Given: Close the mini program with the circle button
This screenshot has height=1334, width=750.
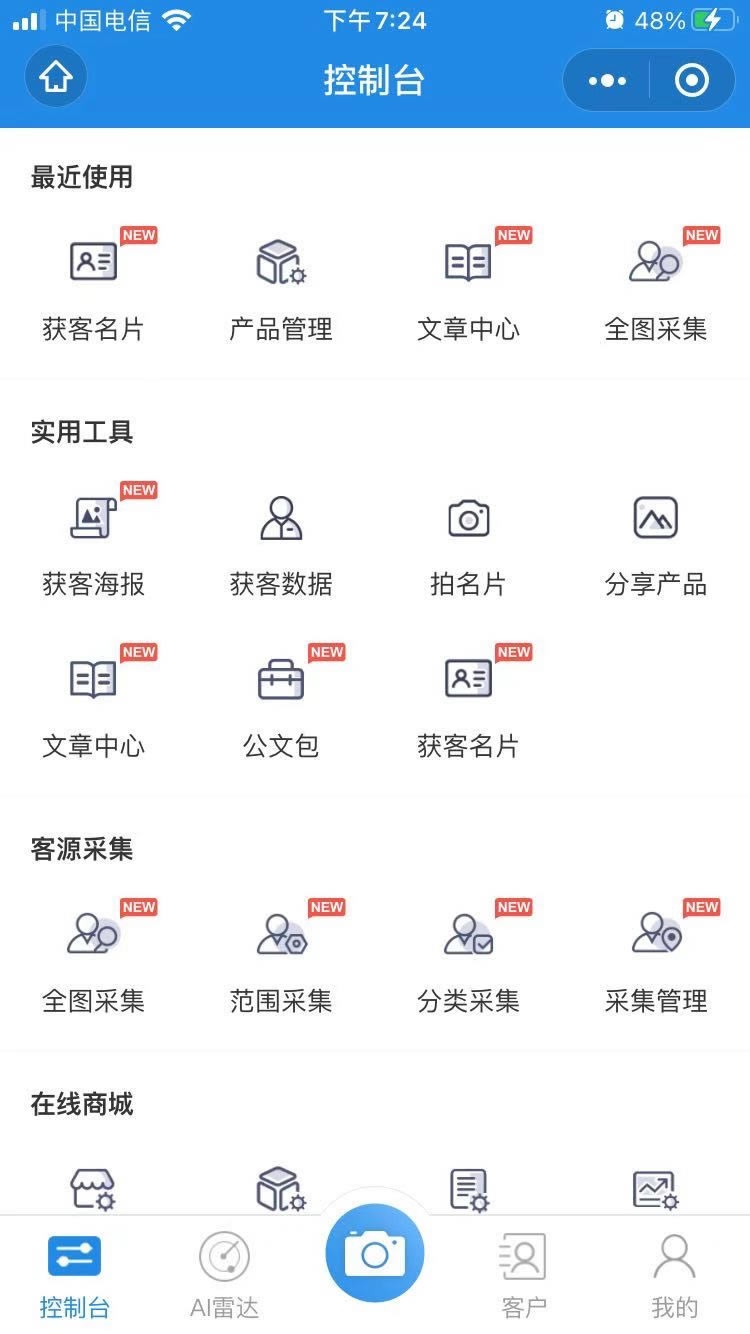Looking at the screenshot, I should (692, 80).
